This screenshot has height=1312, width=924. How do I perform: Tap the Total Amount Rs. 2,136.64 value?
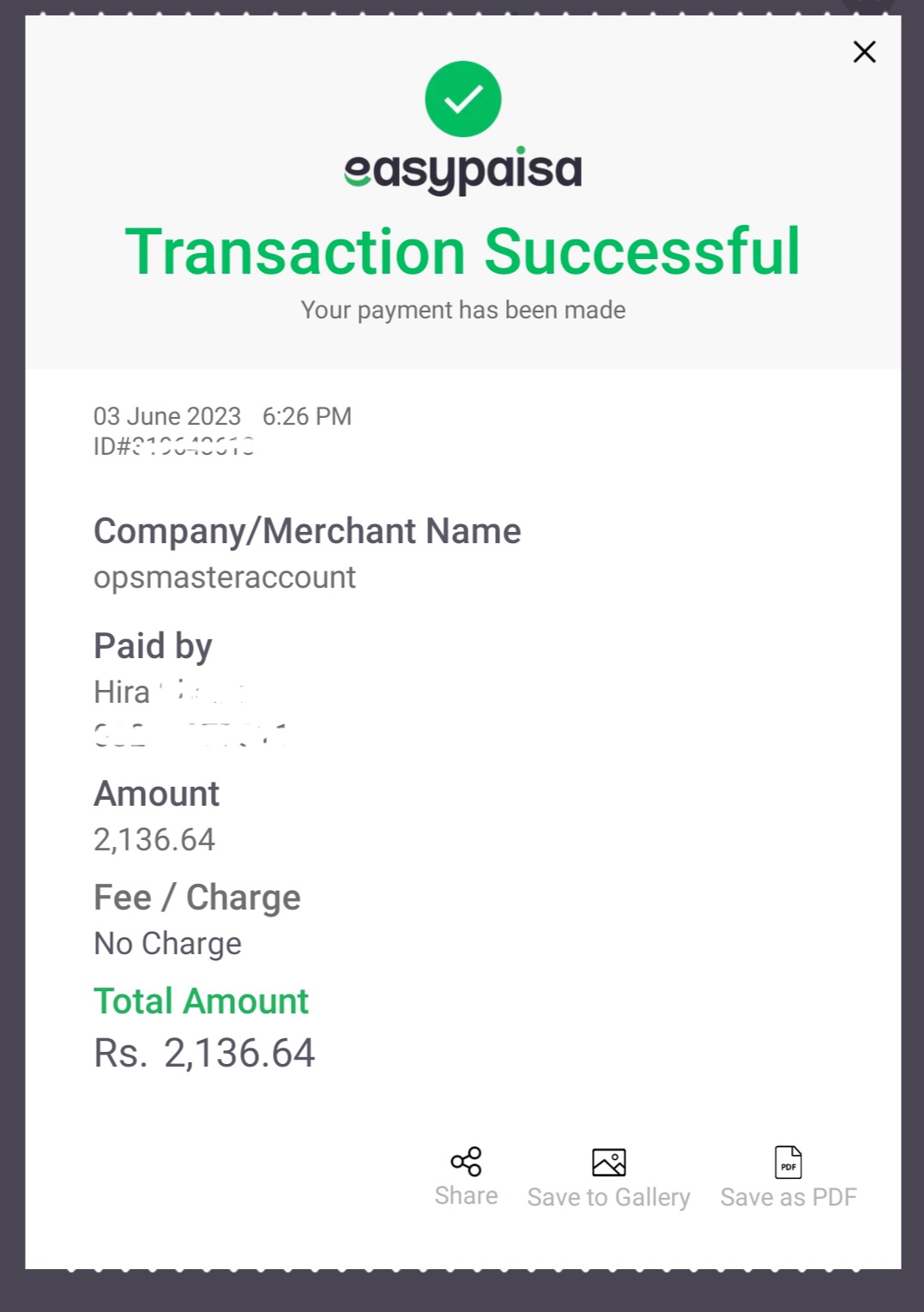(204, 1053)
